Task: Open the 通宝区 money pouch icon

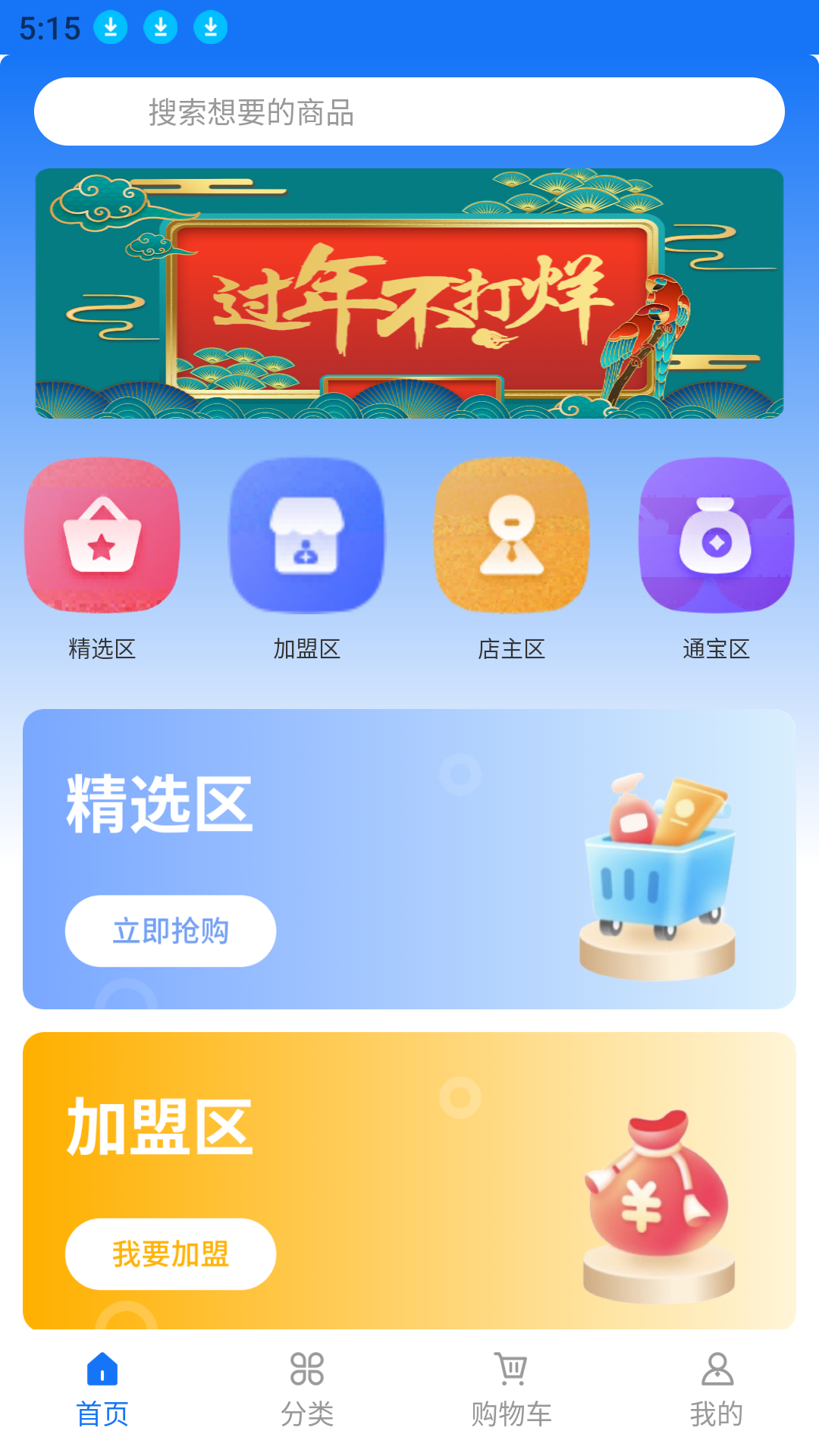Action: click(x=715, y=535)
